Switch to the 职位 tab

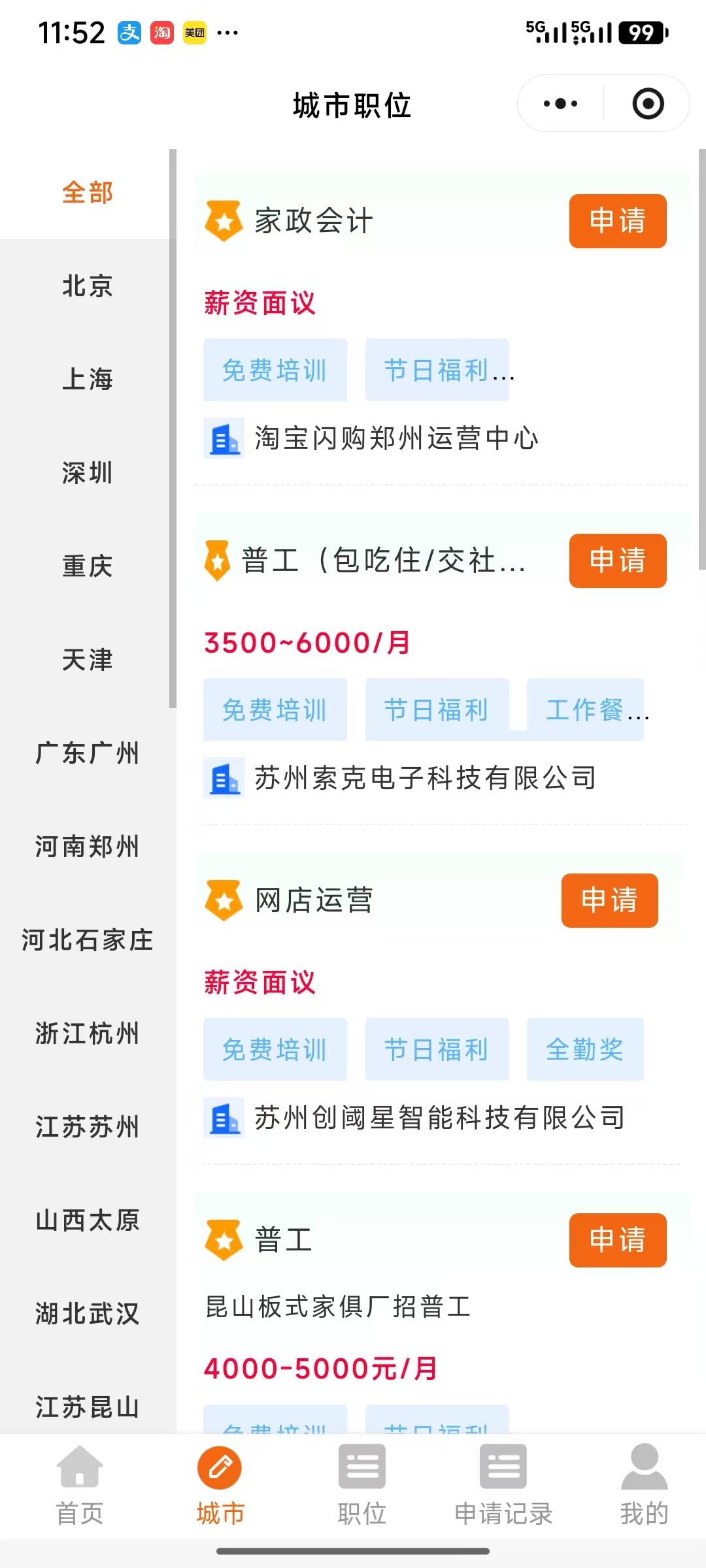pyautogui.click(x=361, y=1484)
